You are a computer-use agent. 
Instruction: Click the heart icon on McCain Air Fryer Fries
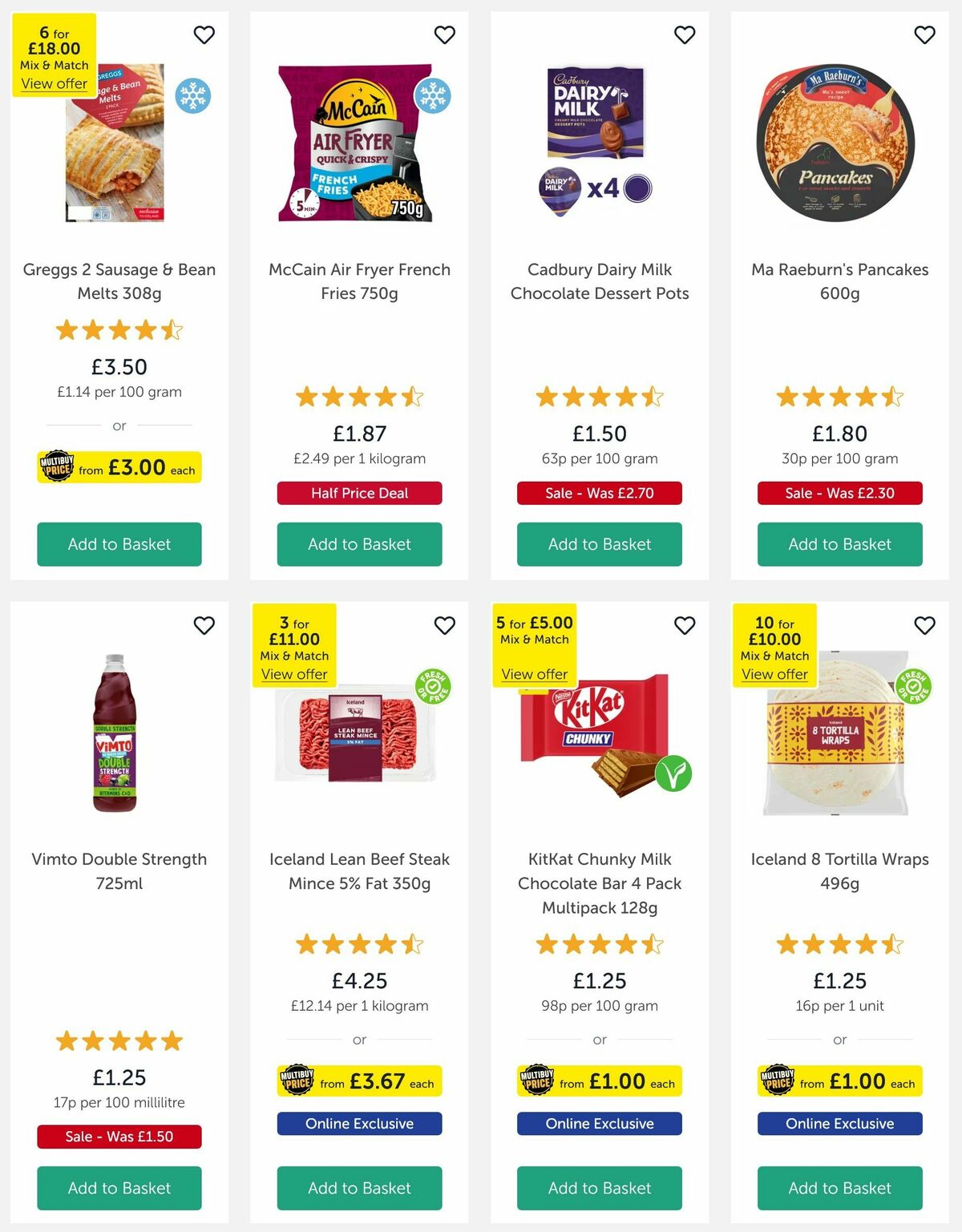[x=444, y=35]
